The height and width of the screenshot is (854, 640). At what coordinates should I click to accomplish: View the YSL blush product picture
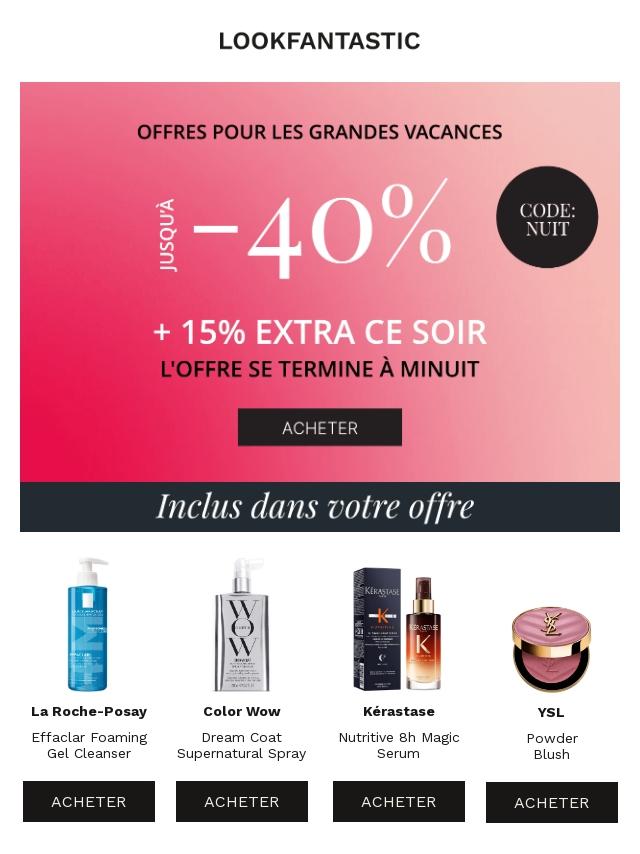pyautogui.click(x=551, y=648)
